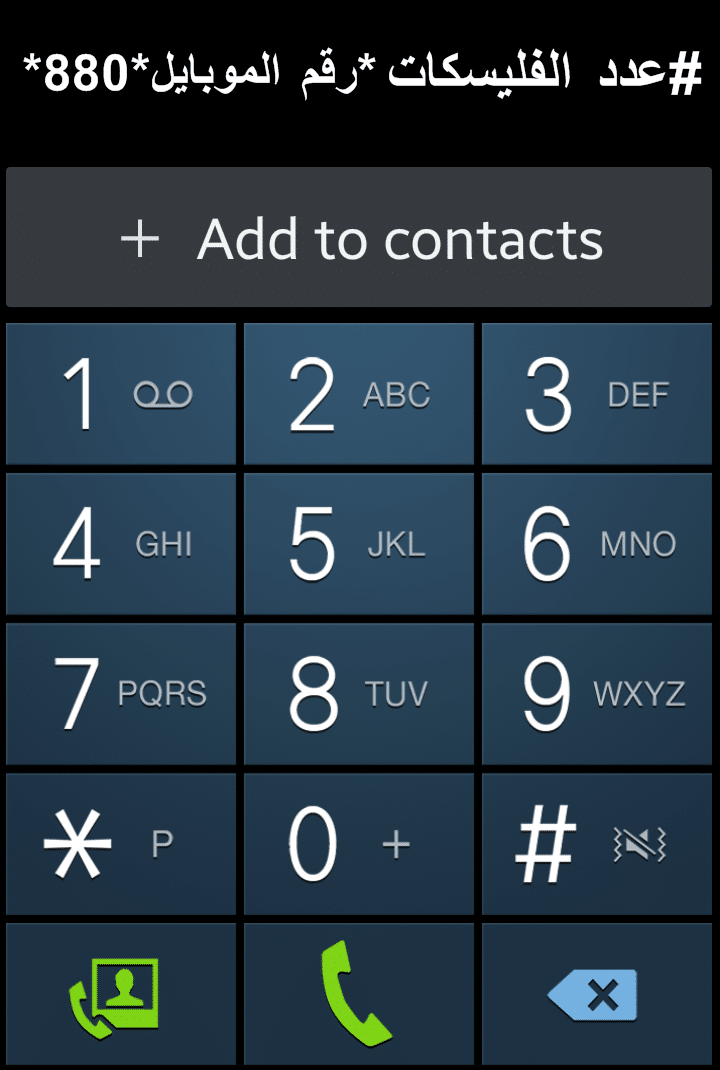Tap Add to contacts
Screen dimensions: 720x1070
360,238
